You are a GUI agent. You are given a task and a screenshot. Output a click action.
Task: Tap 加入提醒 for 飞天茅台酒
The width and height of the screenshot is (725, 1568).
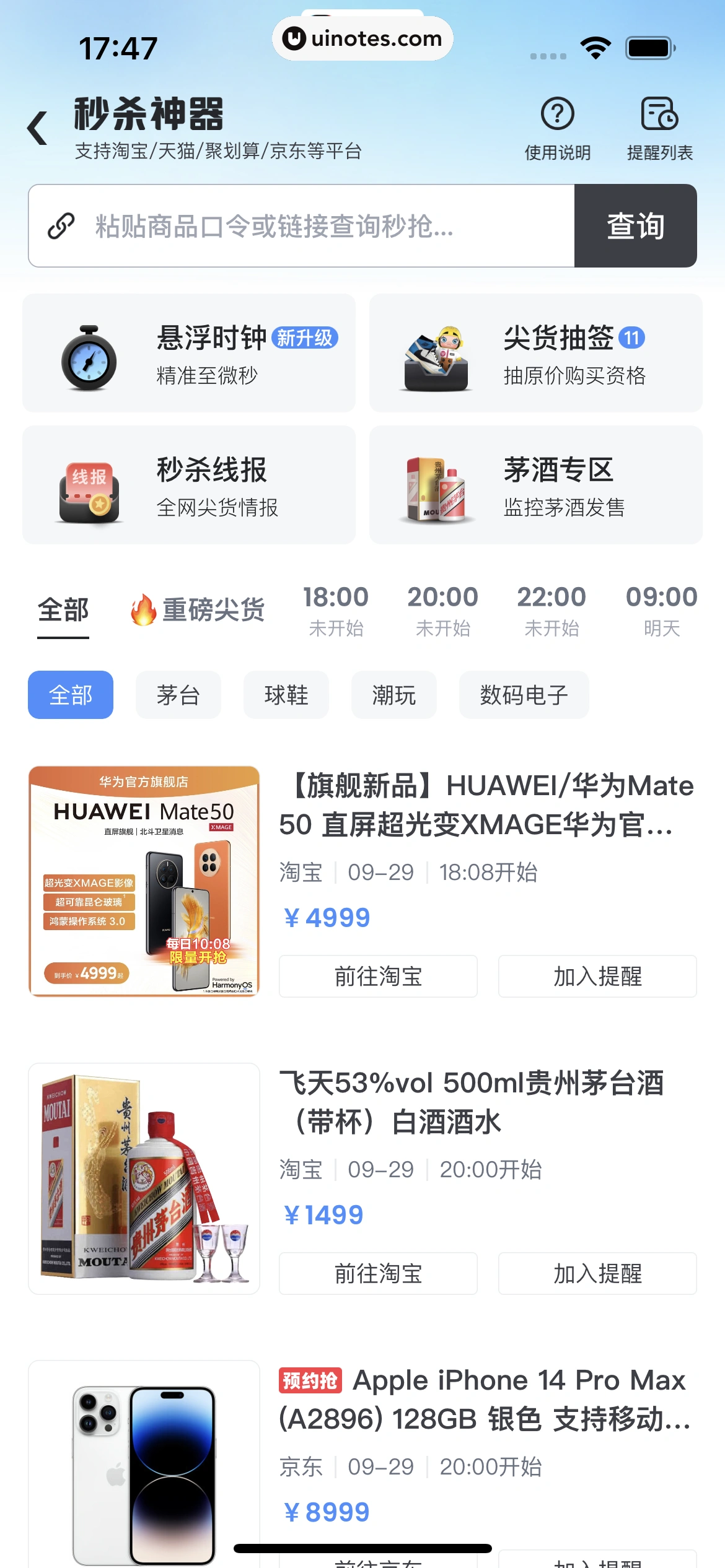[597, 1274]
